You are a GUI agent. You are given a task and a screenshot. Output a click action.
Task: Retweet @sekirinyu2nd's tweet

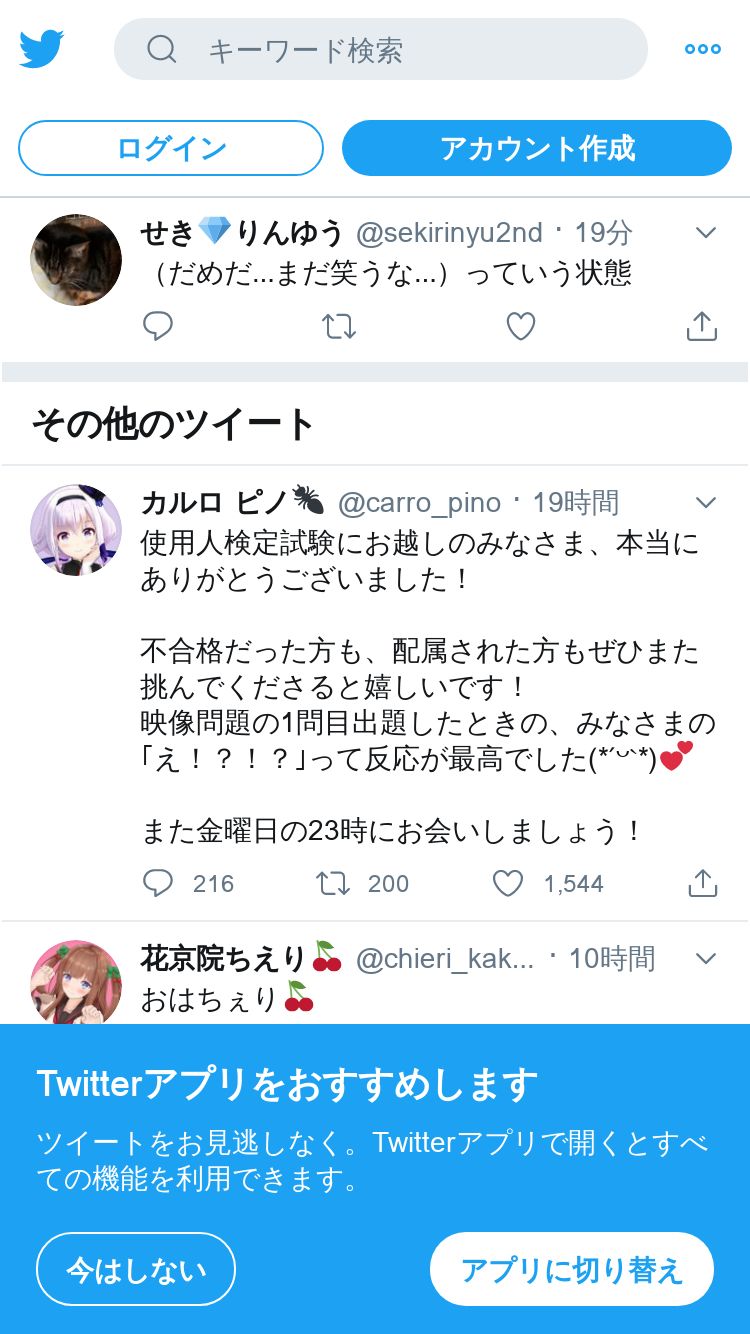[339, 326]
